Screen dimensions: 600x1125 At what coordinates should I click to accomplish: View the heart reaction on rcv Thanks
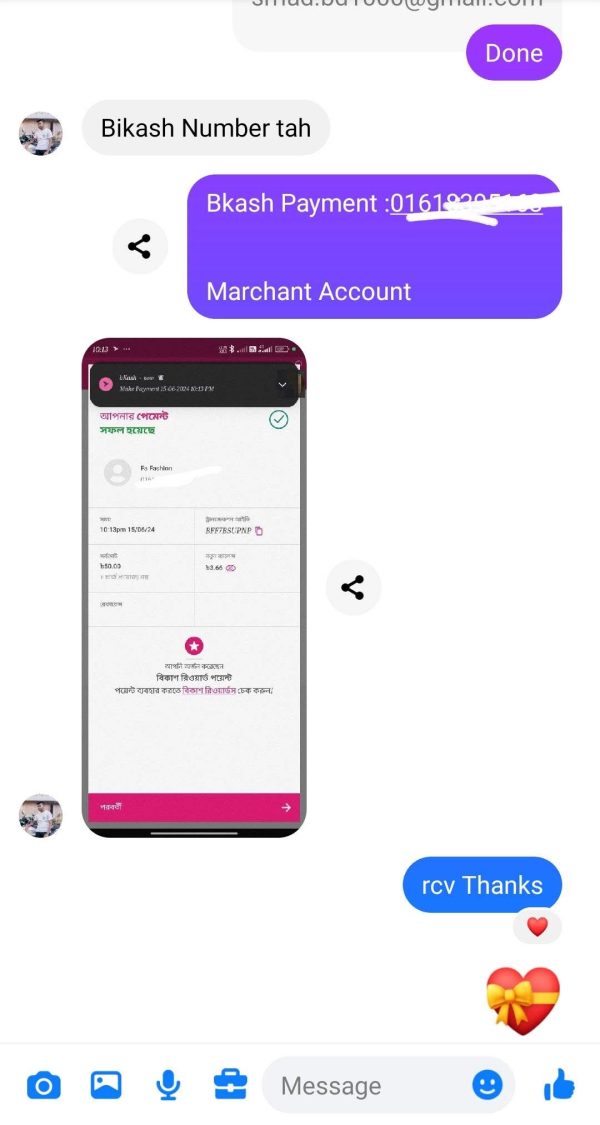pyautogui.click(x=537, y=927)
